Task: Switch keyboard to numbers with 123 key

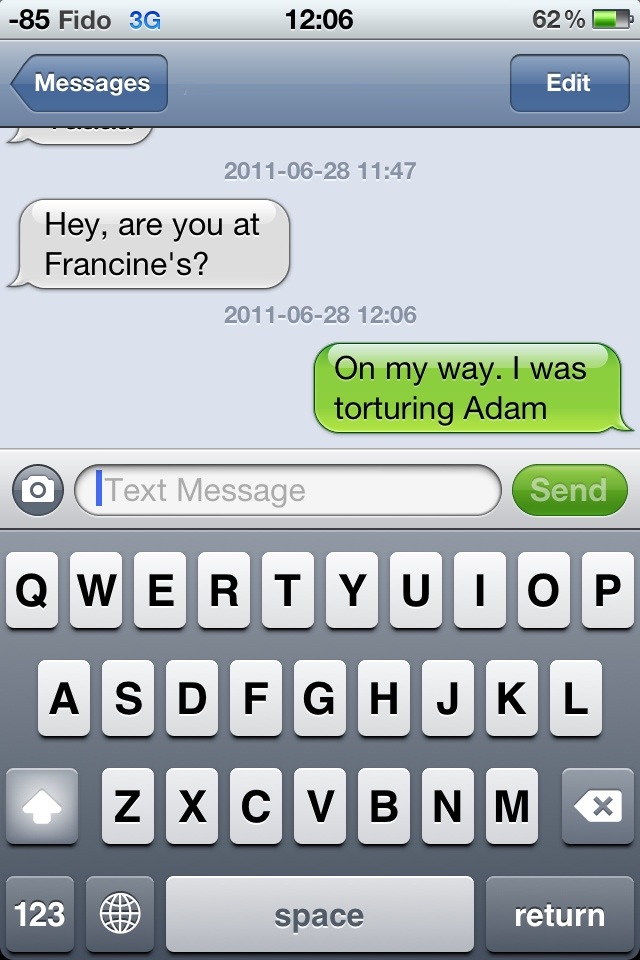Action: (40, 914)
